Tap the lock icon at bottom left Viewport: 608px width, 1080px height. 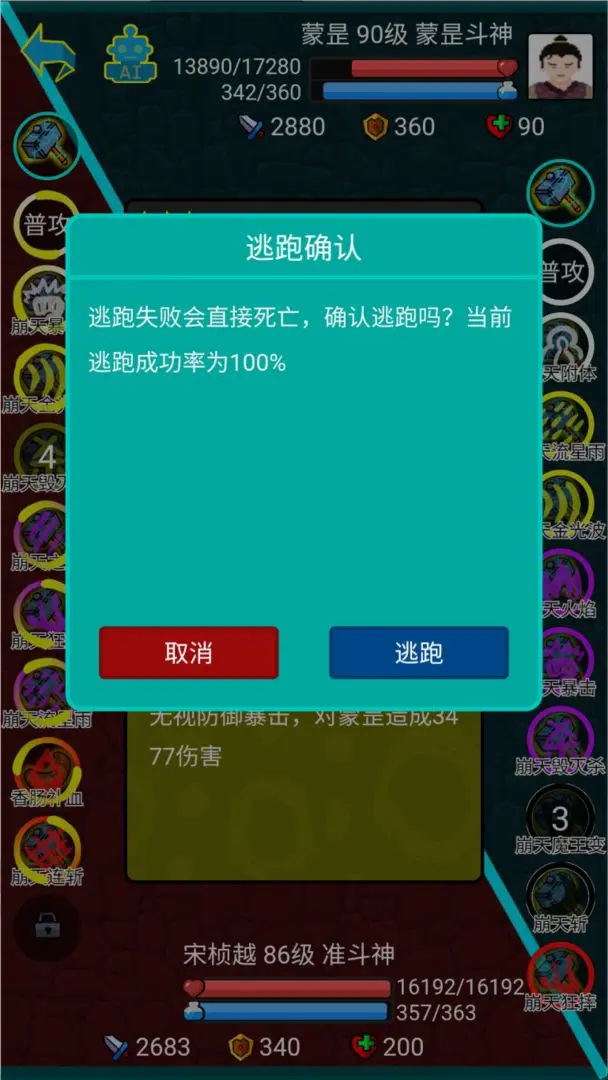[46, 927]
